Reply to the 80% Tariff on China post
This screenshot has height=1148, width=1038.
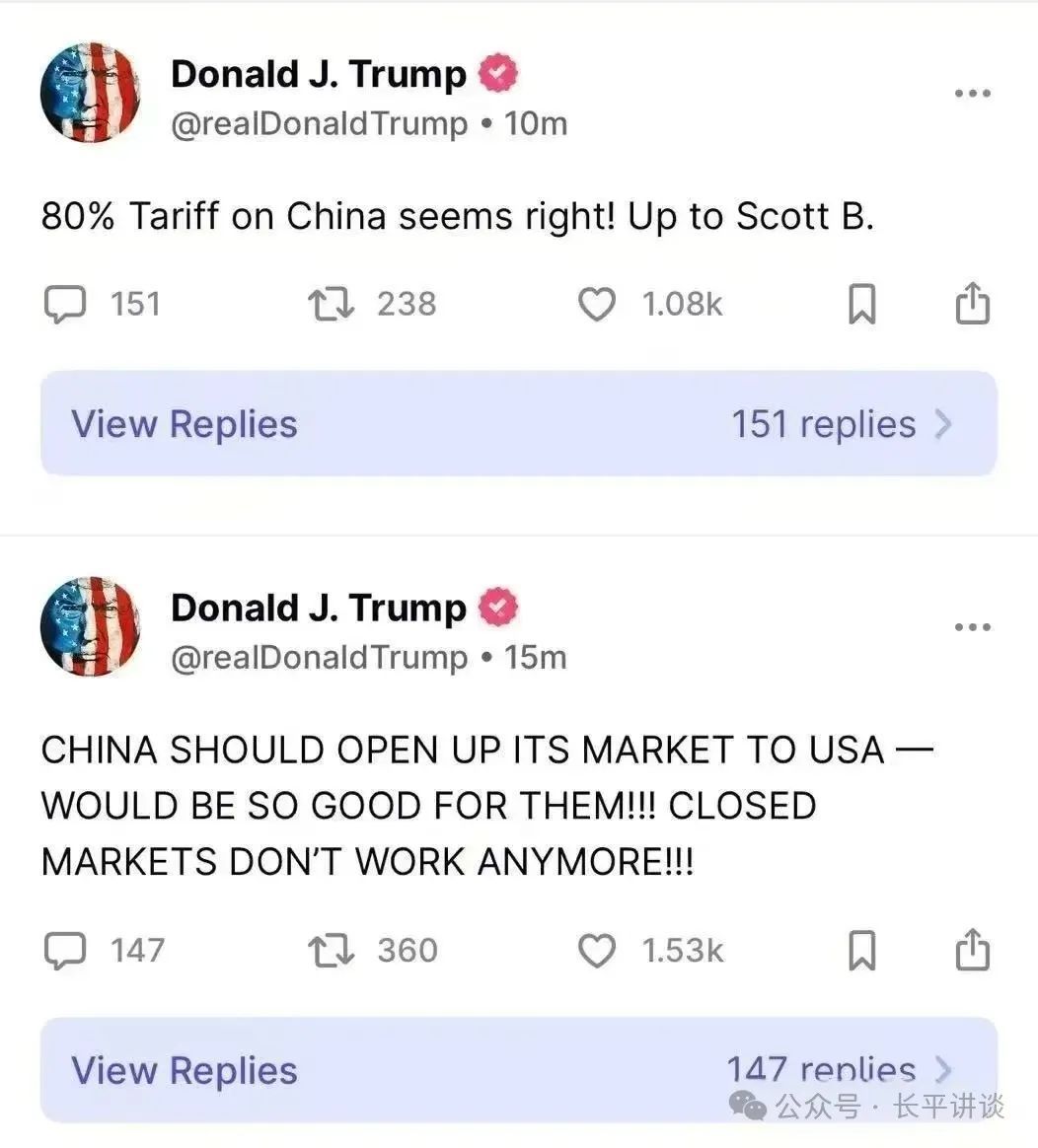(66, 304)
